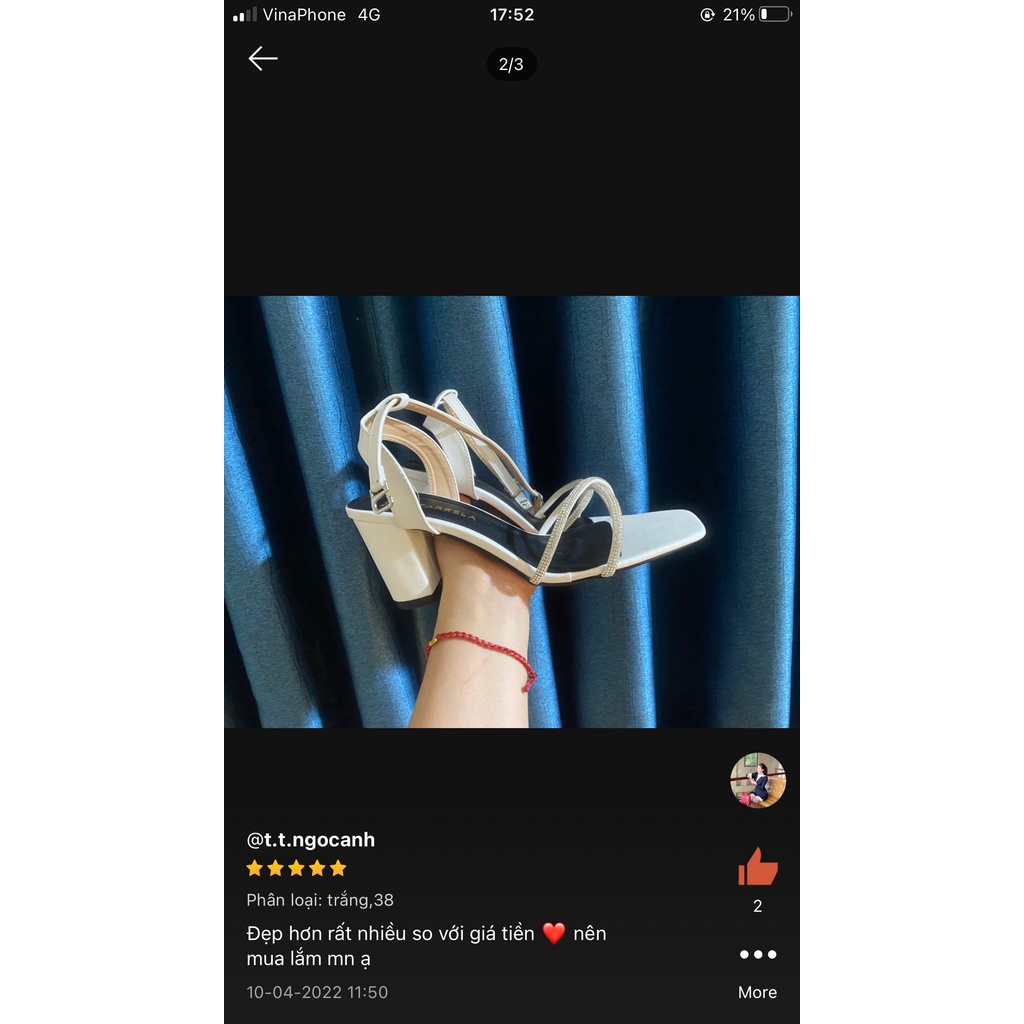The height and width of the screenshot is (1024, 1024).
Task: Go back using the arrow icon
Action: tap(263, 59)
